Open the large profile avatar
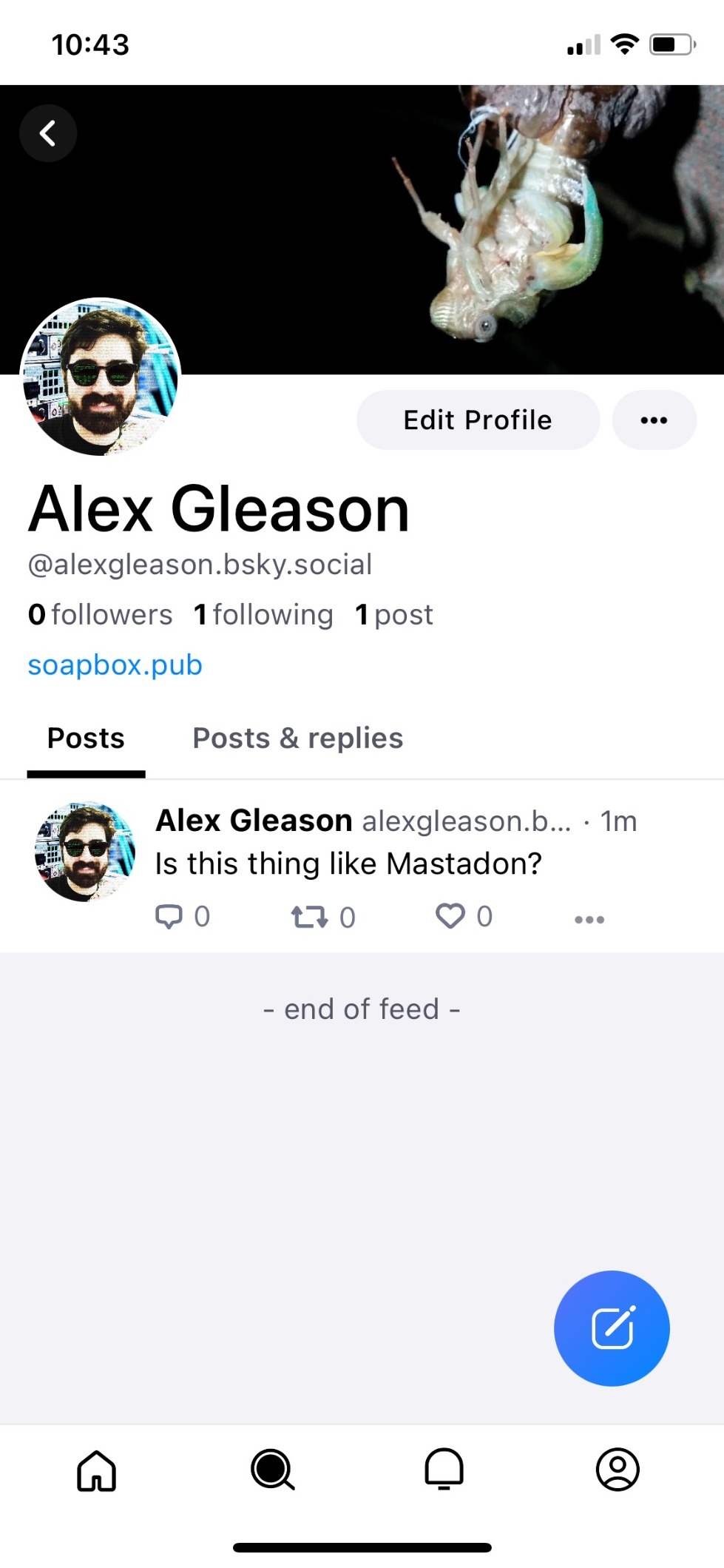724x1568 pixels. (101, 377)
